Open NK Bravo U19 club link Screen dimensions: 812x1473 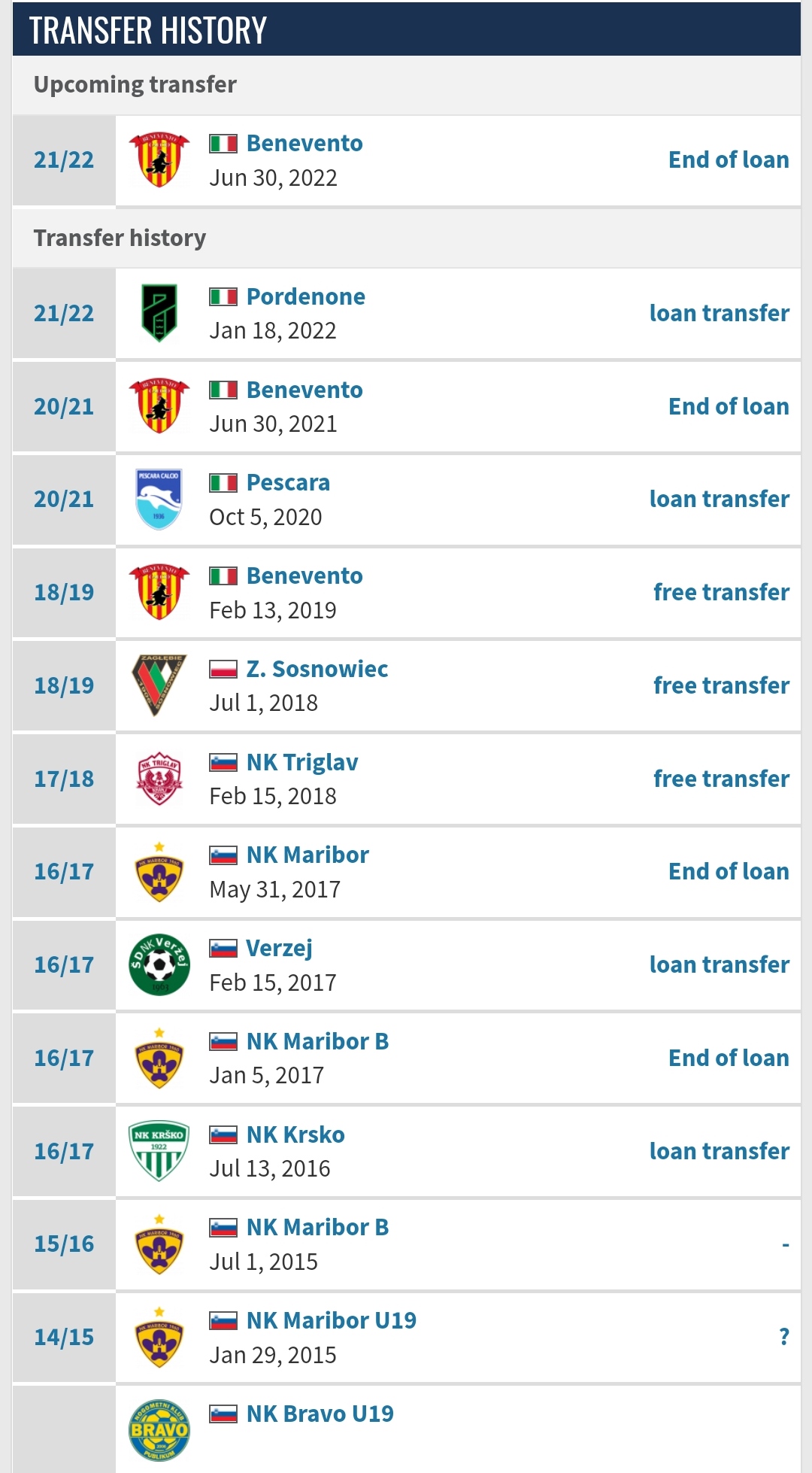coord(320,1414)
